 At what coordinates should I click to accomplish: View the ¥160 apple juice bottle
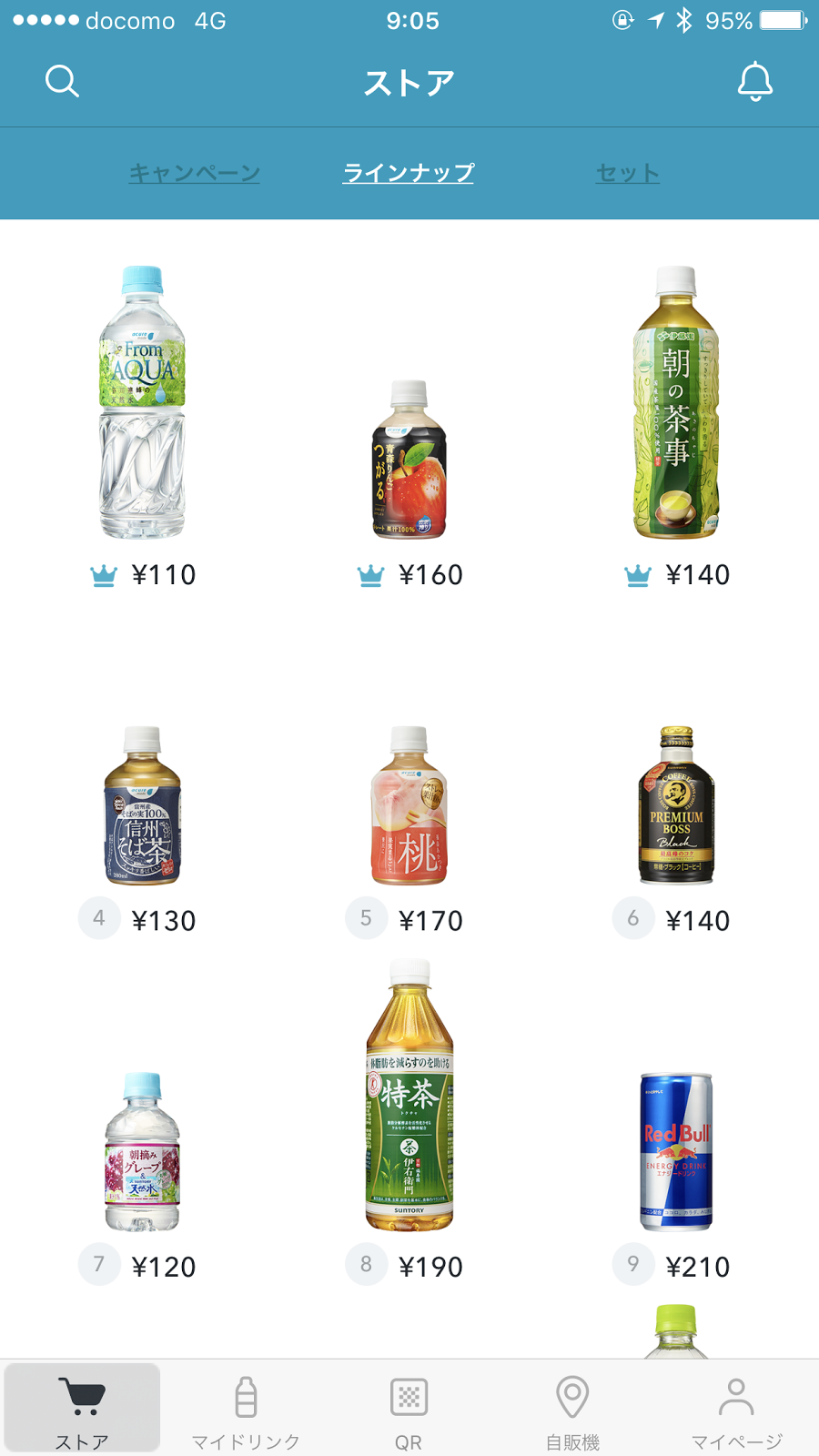coord(409,460)
